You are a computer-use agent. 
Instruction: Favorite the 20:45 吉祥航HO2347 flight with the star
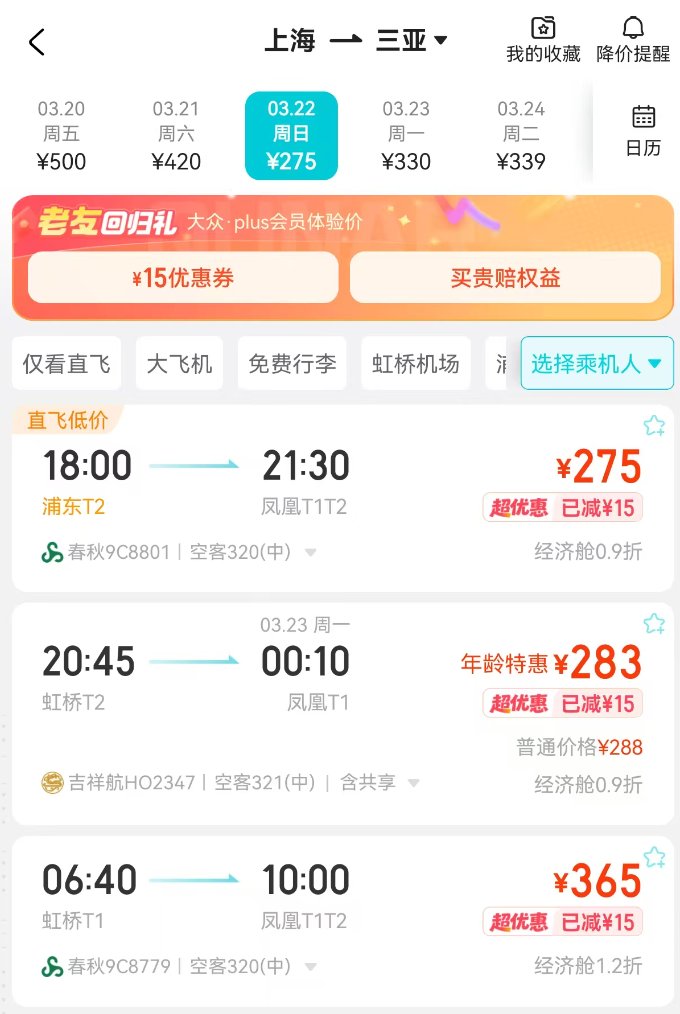(654, 624)
